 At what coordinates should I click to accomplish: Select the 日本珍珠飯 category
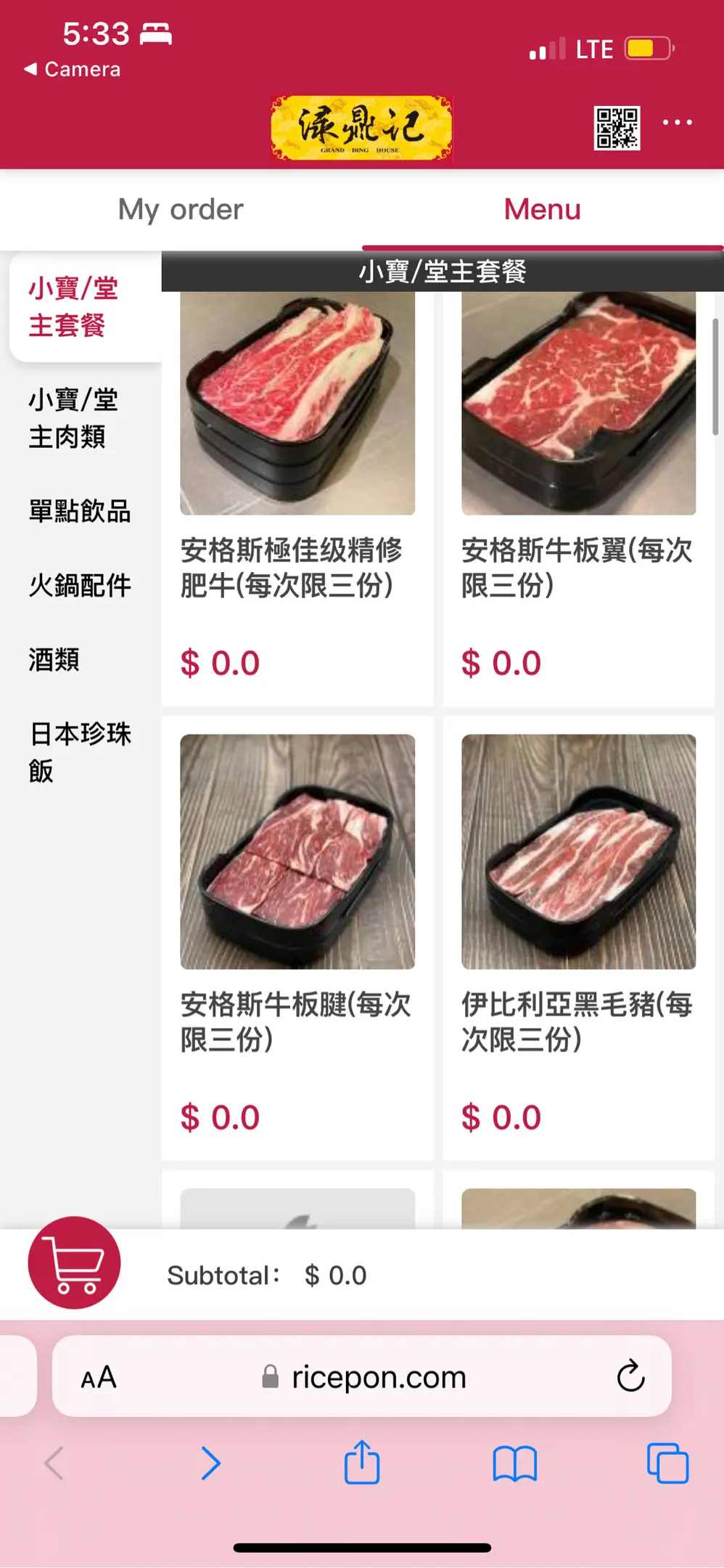pyautogui.click(x=79, y=752)
